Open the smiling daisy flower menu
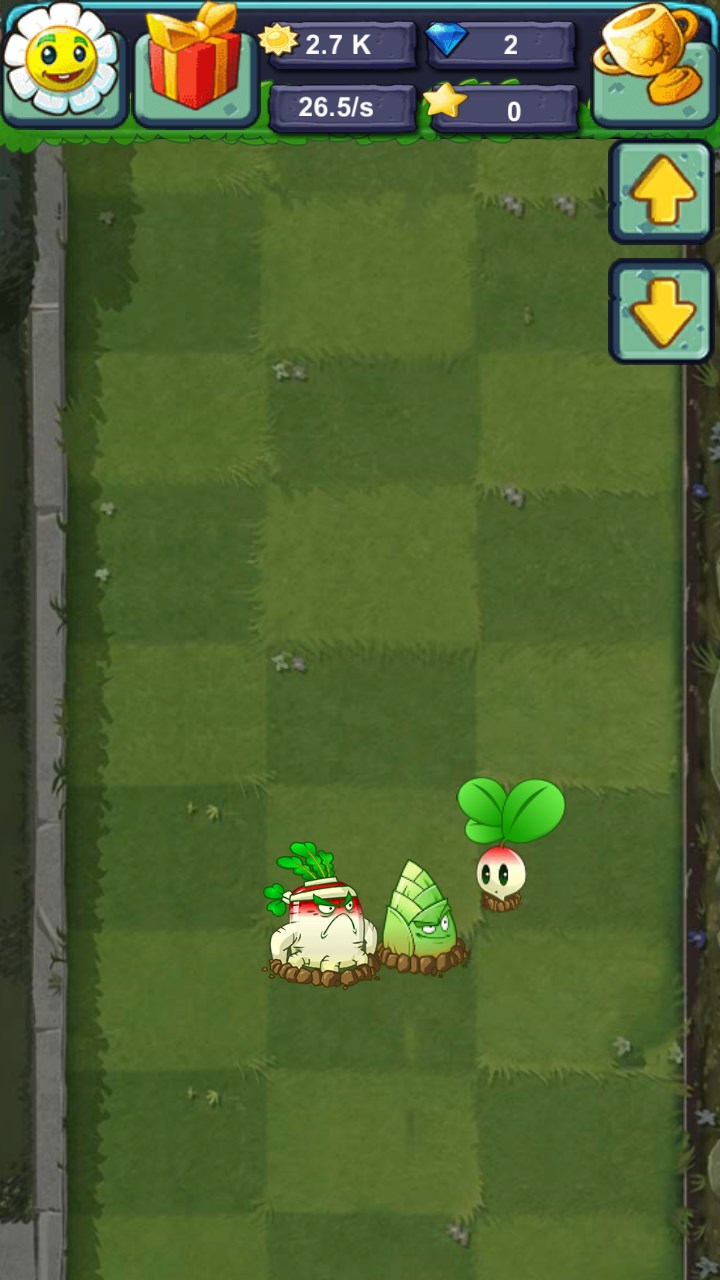The image size is (720, 1280). pos(62,62)
